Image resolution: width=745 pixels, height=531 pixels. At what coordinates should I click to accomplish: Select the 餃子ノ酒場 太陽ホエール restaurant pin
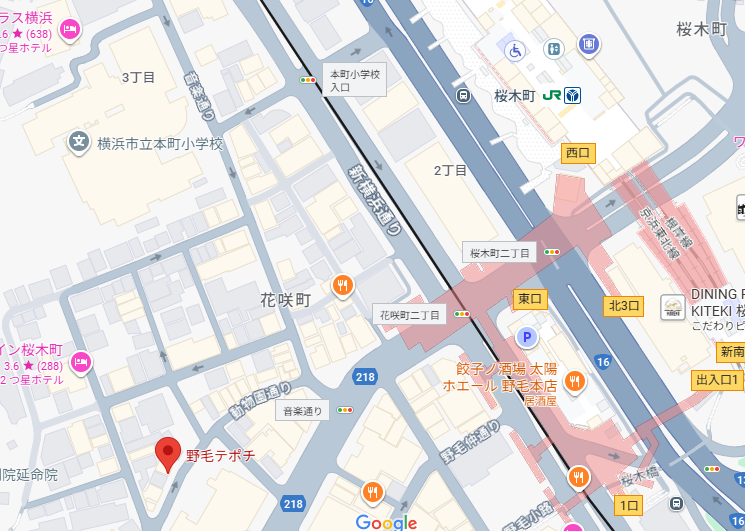click(574, 380)
